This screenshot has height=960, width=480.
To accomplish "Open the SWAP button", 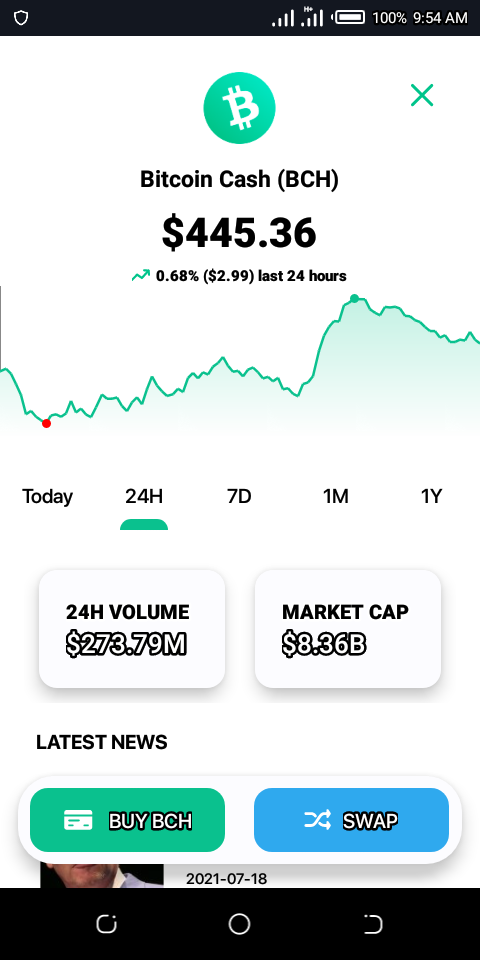I will point(351,820).
